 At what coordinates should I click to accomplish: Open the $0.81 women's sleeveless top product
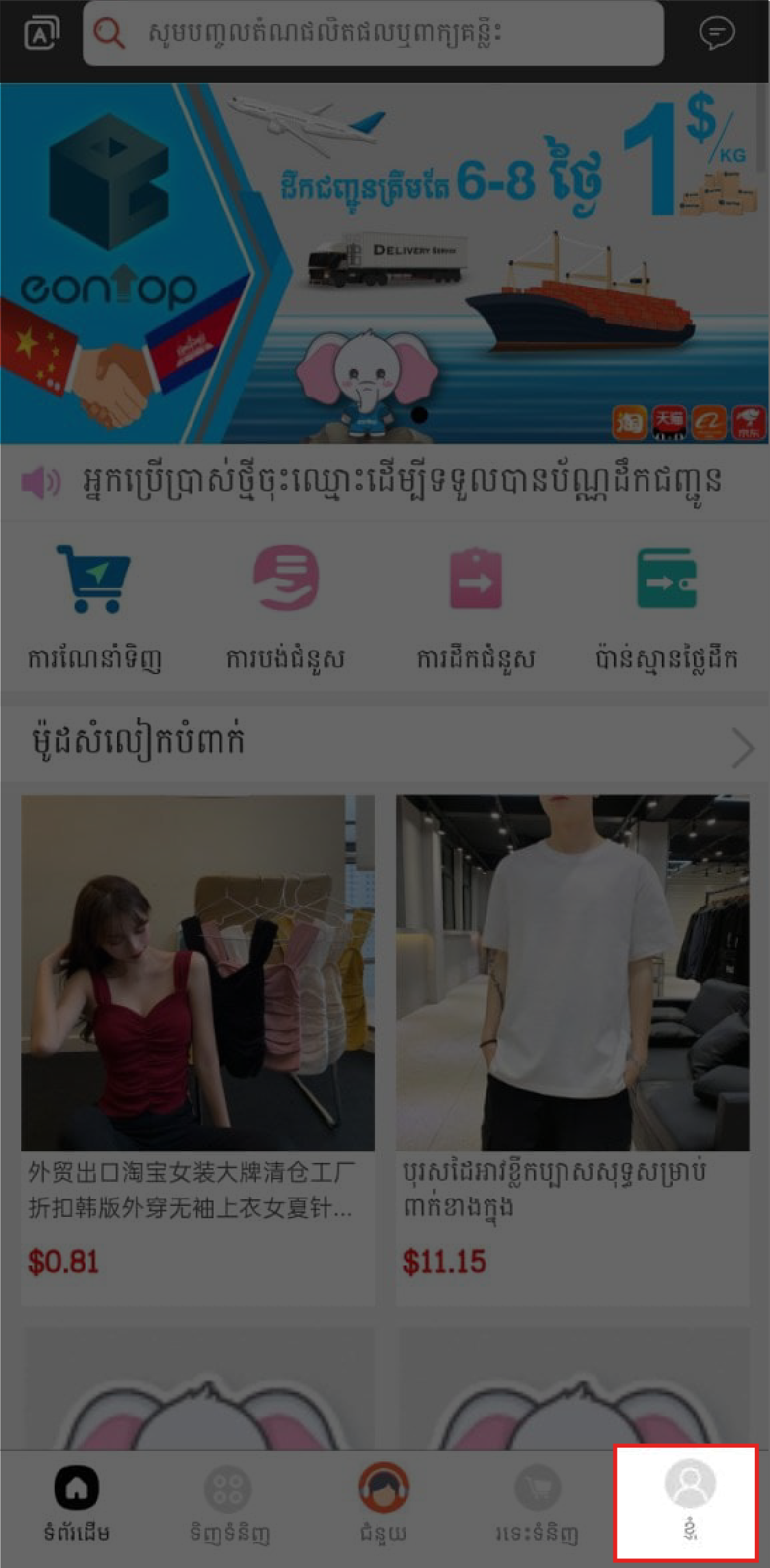(198, 1047)
